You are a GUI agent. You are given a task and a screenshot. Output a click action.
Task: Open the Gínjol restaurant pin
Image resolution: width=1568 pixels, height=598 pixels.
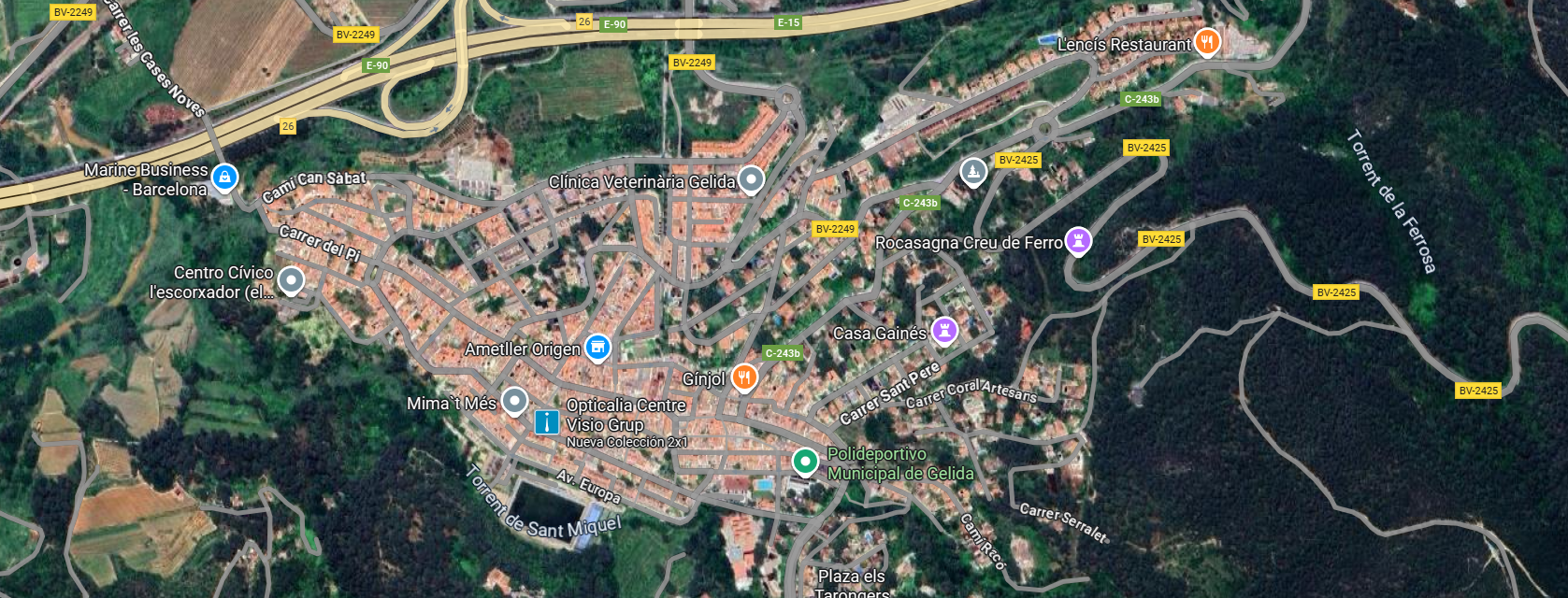[743, 377]
